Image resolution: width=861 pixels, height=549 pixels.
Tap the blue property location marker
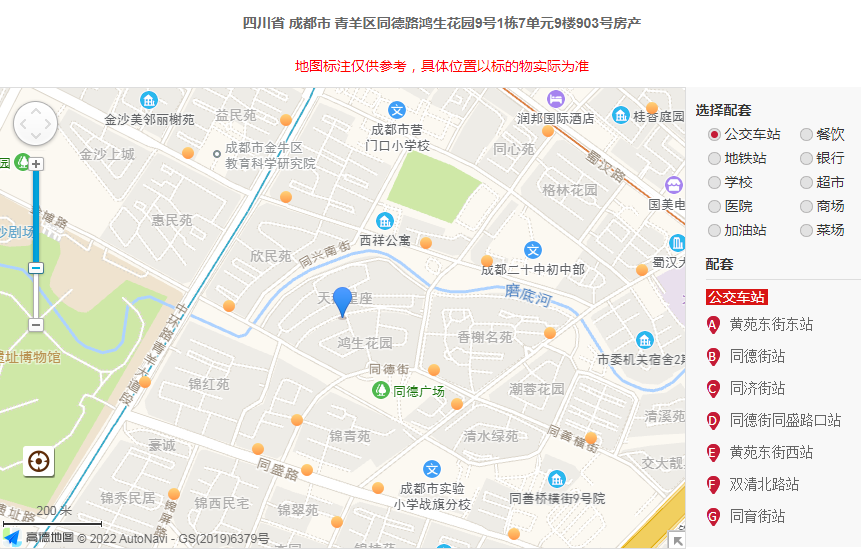pos(342,300)
